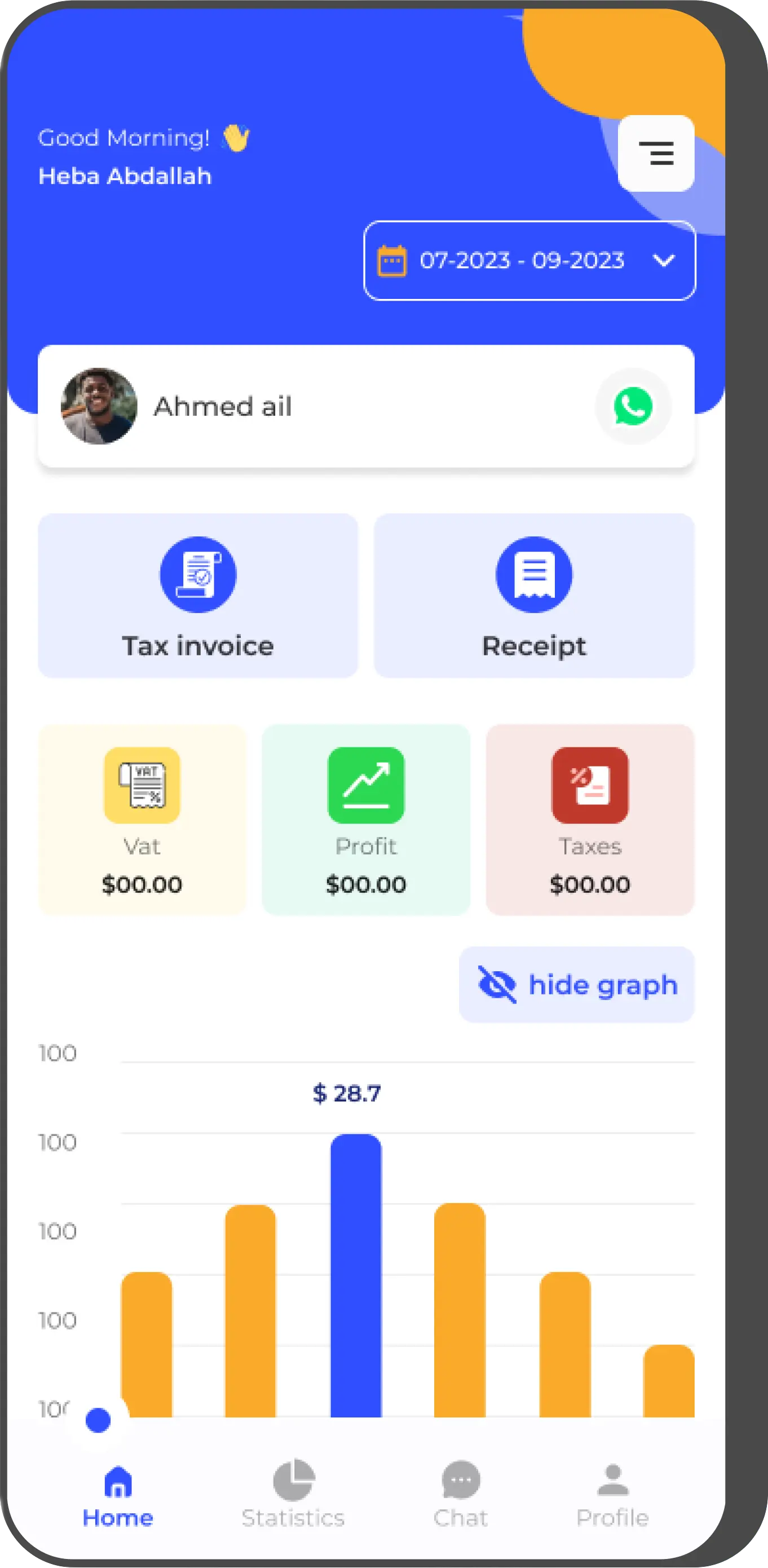The height and width of the screenshot is (1568, 768).
Task: Contact Ahmed ail via WhatsApp icon
Action: click(x=633, y=406)
